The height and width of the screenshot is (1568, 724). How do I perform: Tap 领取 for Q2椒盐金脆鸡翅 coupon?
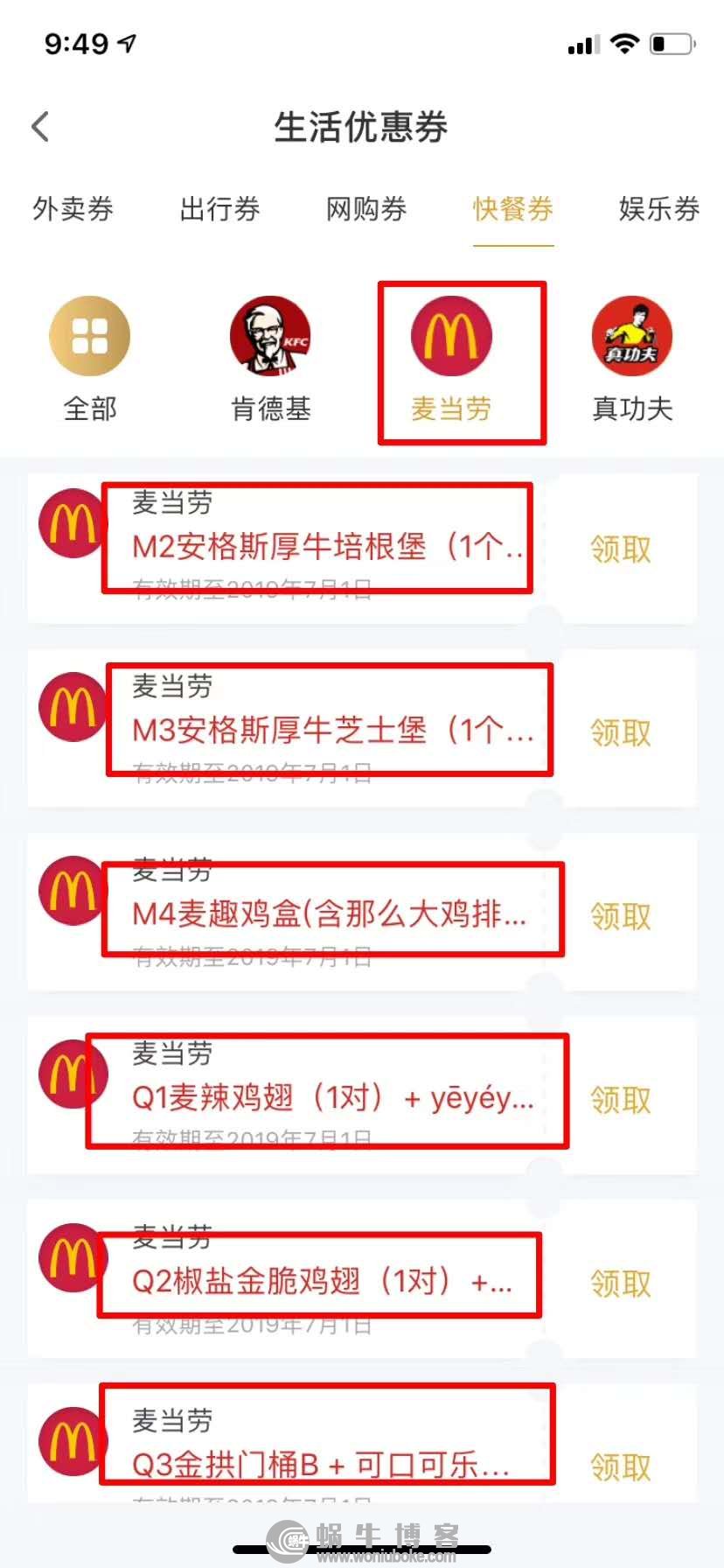tap(621, 1284)
